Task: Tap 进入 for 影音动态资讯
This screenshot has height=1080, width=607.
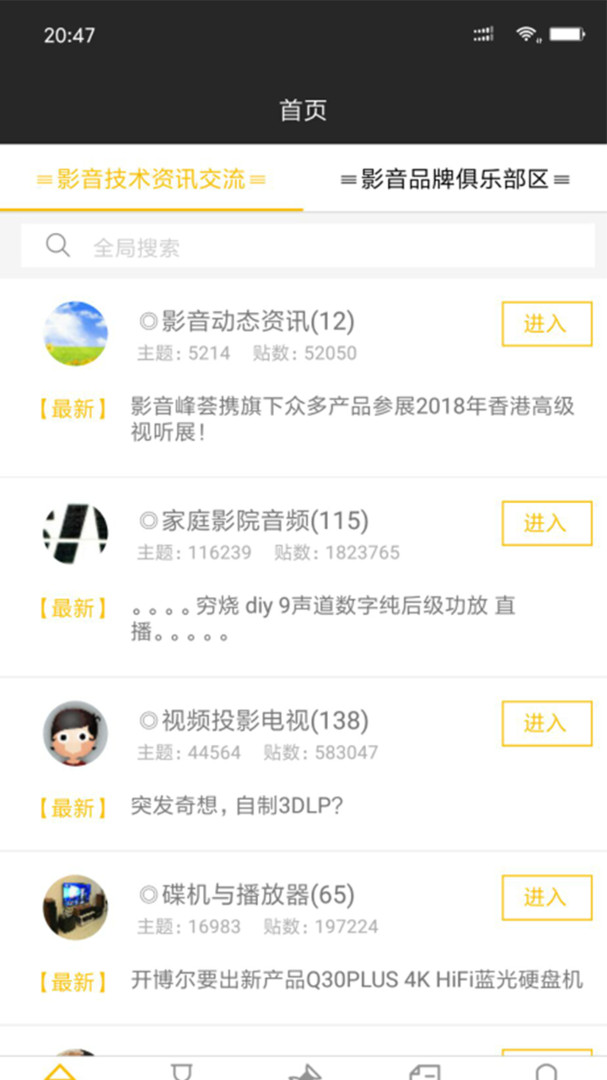Action: pyautogui.click(x=546, y=324)
